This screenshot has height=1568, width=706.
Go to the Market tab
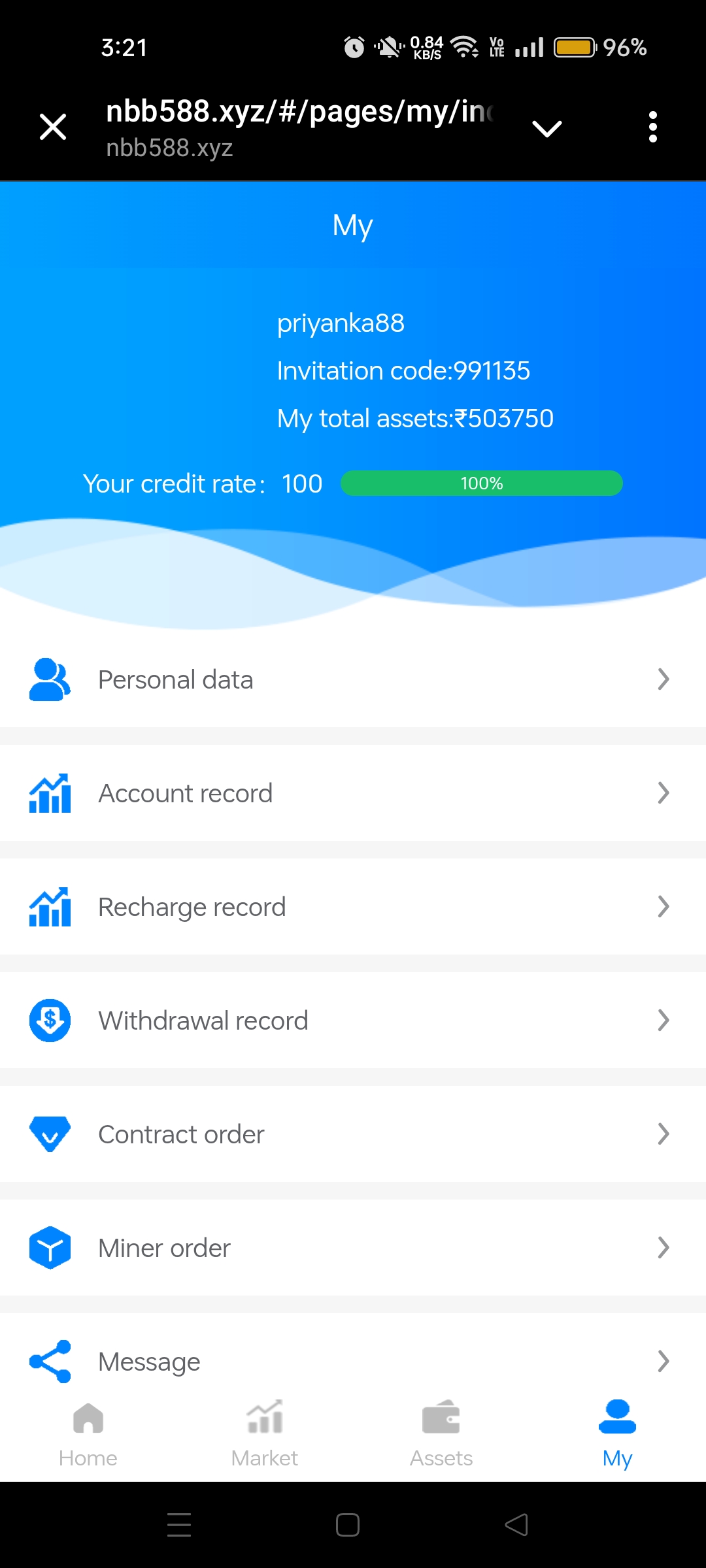click(265, 1434)
